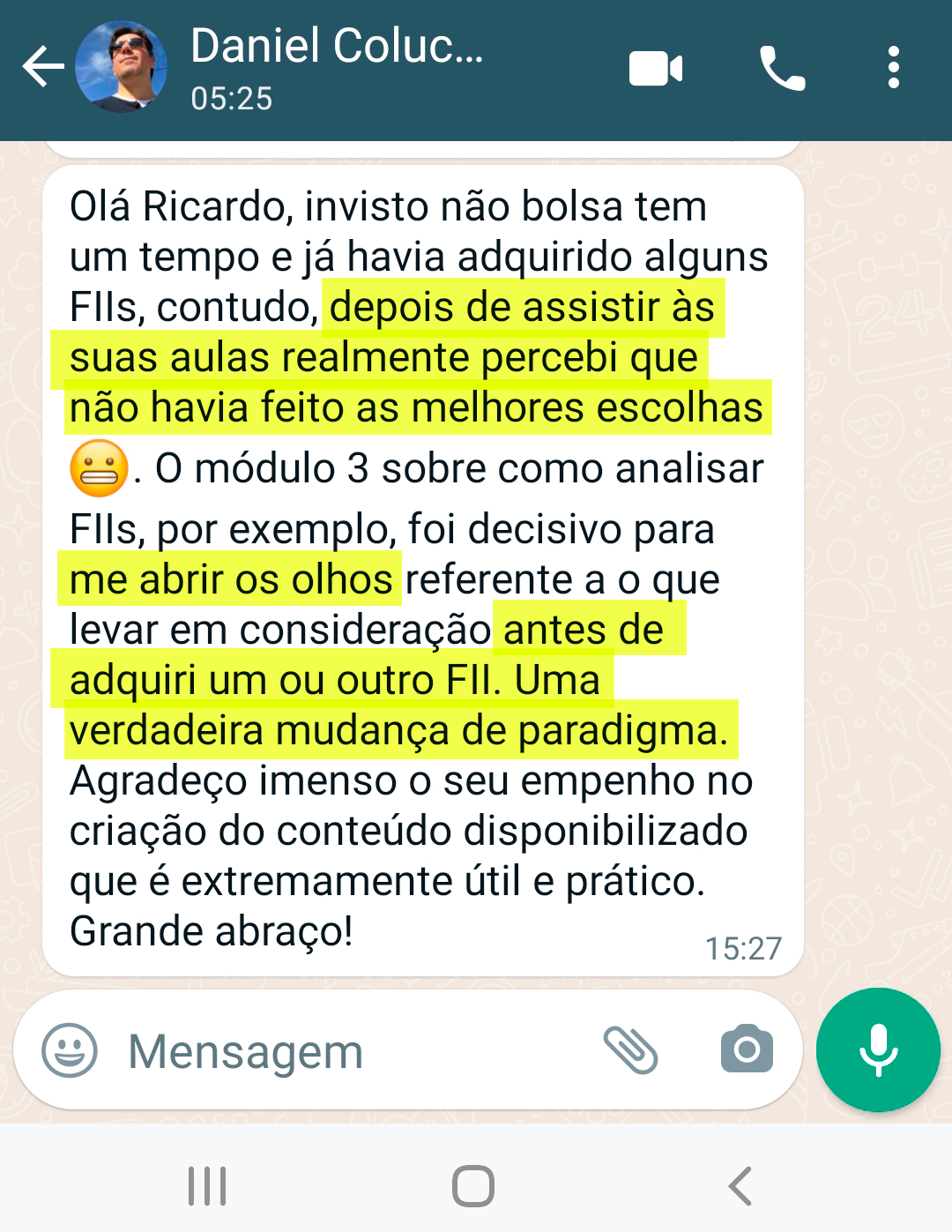
Task: Tap the Android navigation back key
Action: pos(739,1186)
